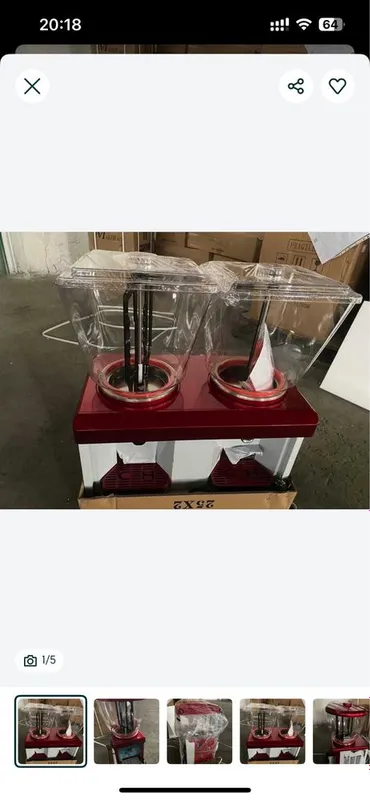Select the second thumbnail photo
Image resolution: width=370 pixels, height=800 pixels.
127,731
